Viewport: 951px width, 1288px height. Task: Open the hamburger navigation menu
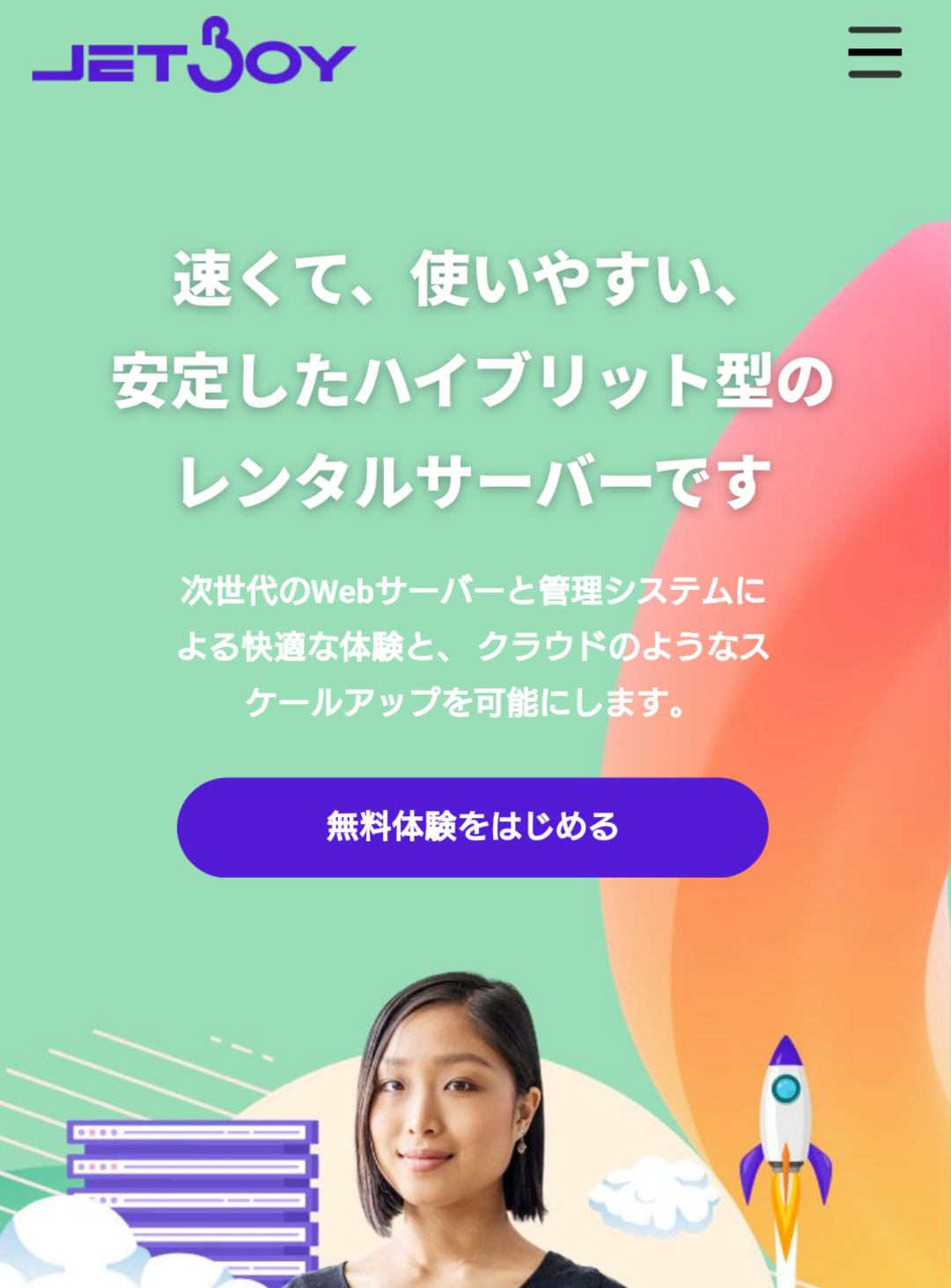click(x=874, y=52)
